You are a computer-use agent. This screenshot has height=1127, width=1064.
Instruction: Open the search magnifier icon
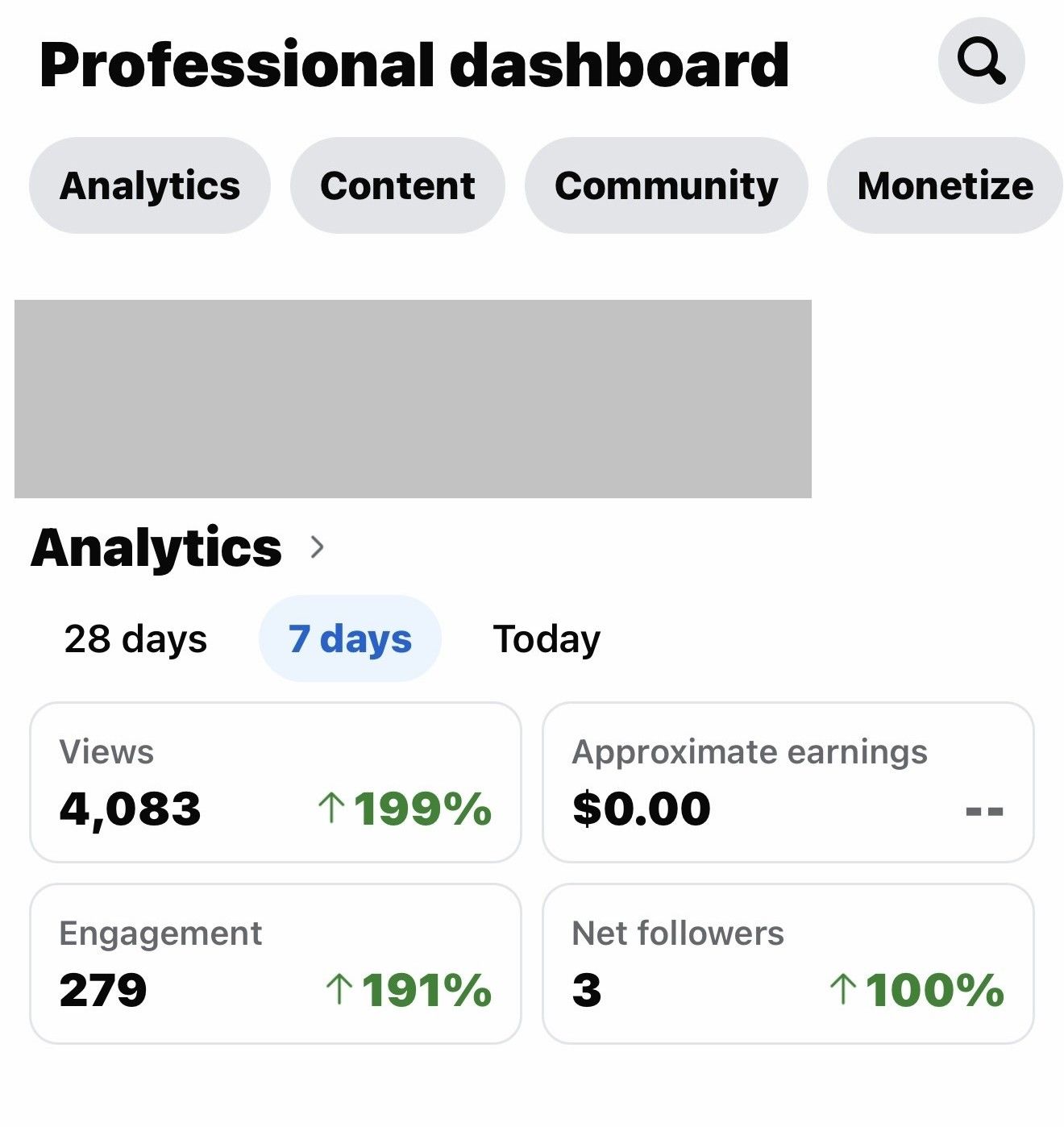pos(981,60)
